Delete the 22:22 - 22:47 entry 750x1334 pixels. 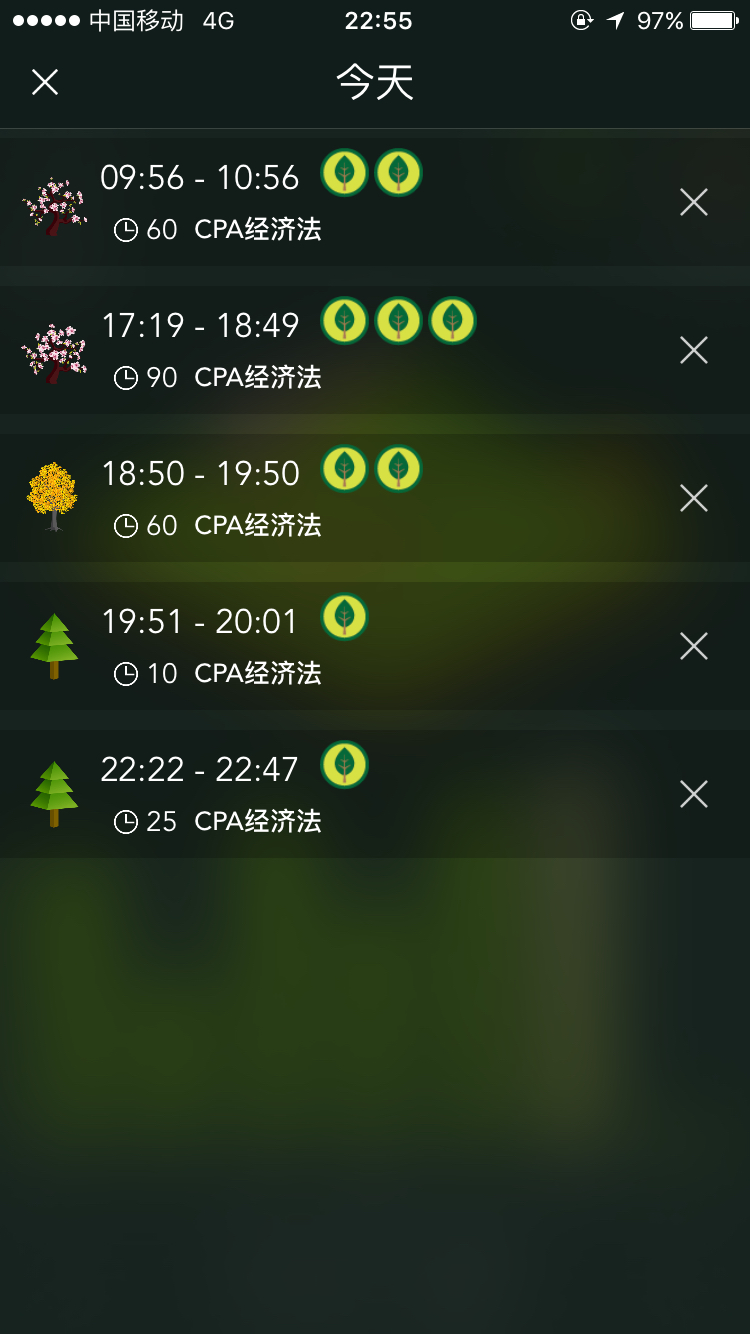point(693,794)
